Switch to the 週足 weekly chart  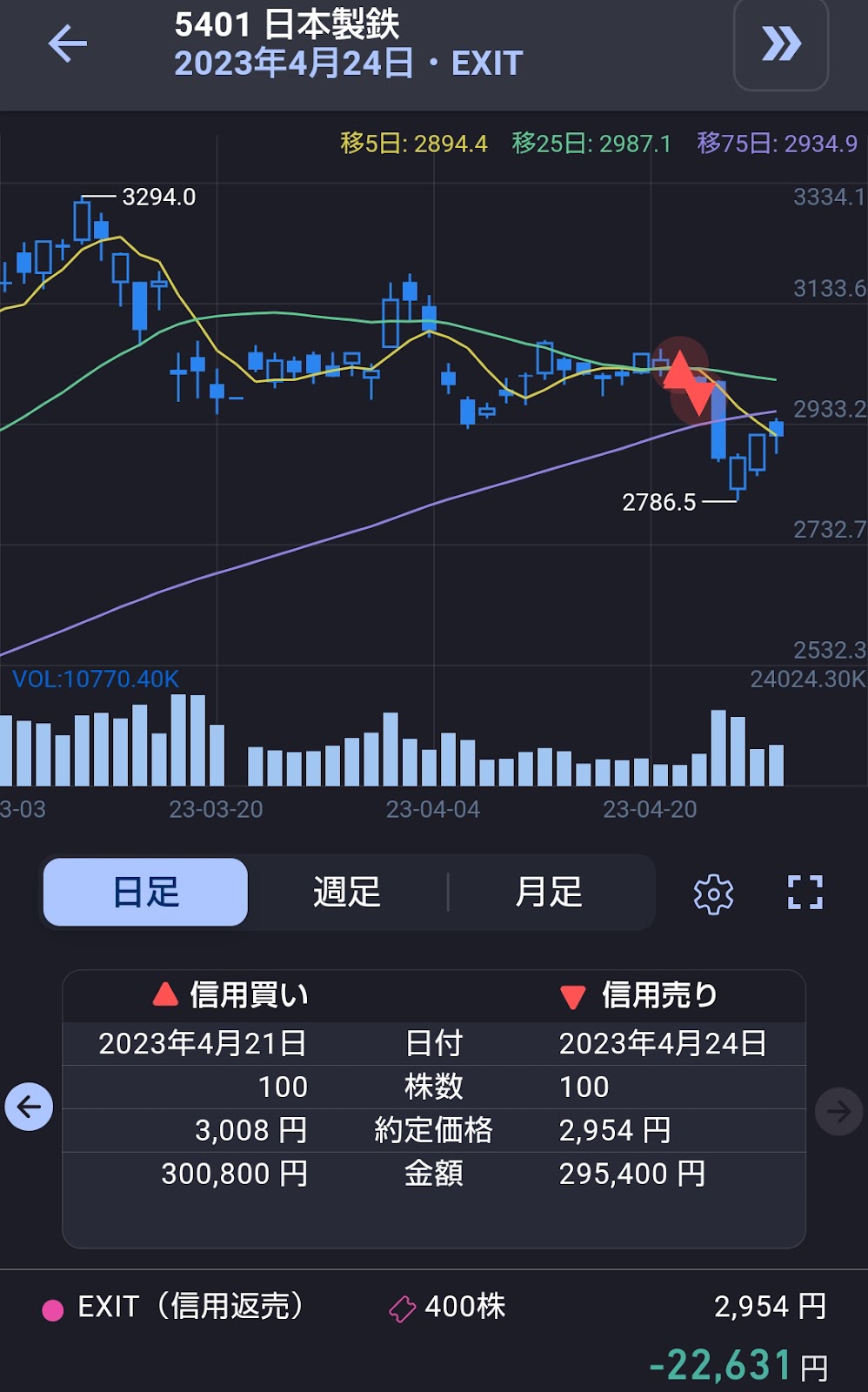[347, 893]
